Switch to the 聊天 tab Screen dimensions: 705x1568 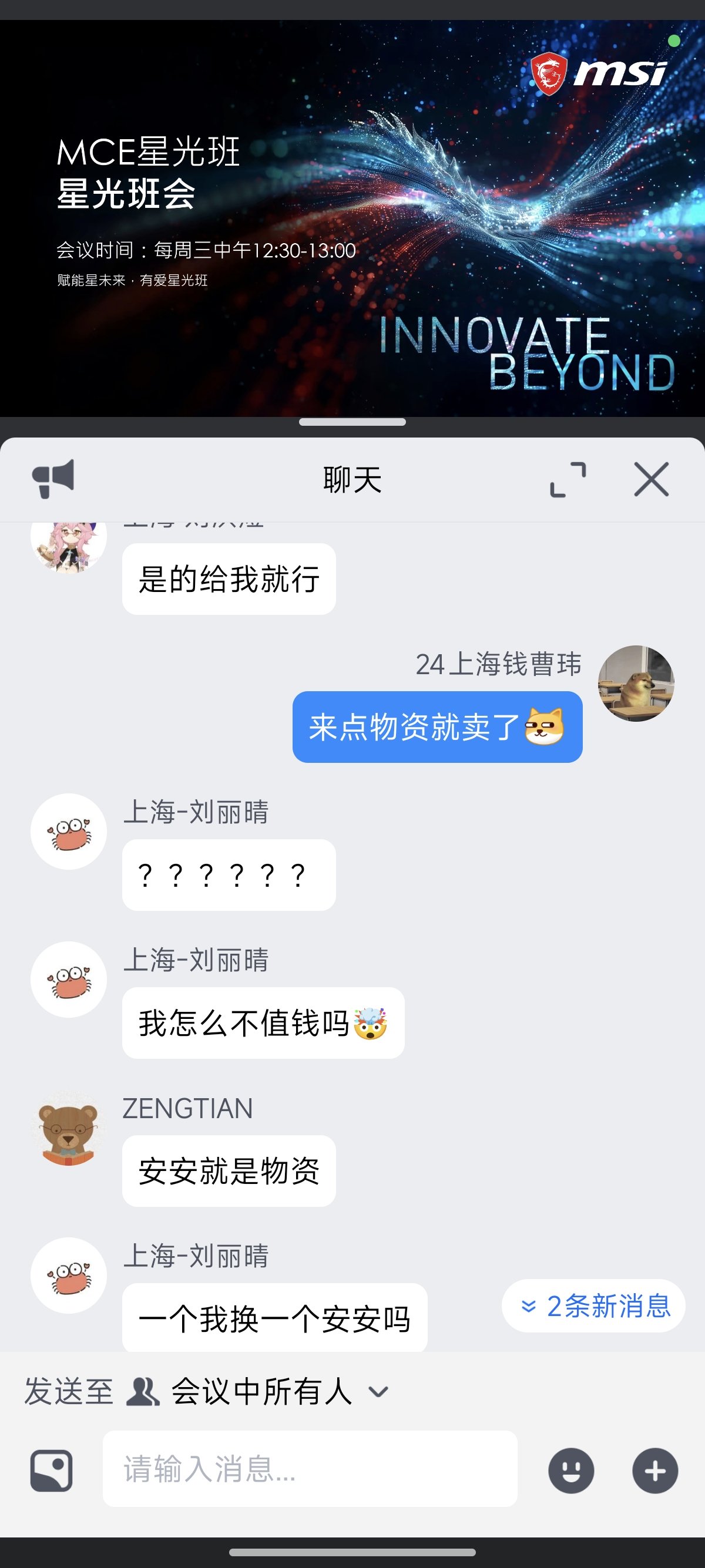click(x=352, y=479)
